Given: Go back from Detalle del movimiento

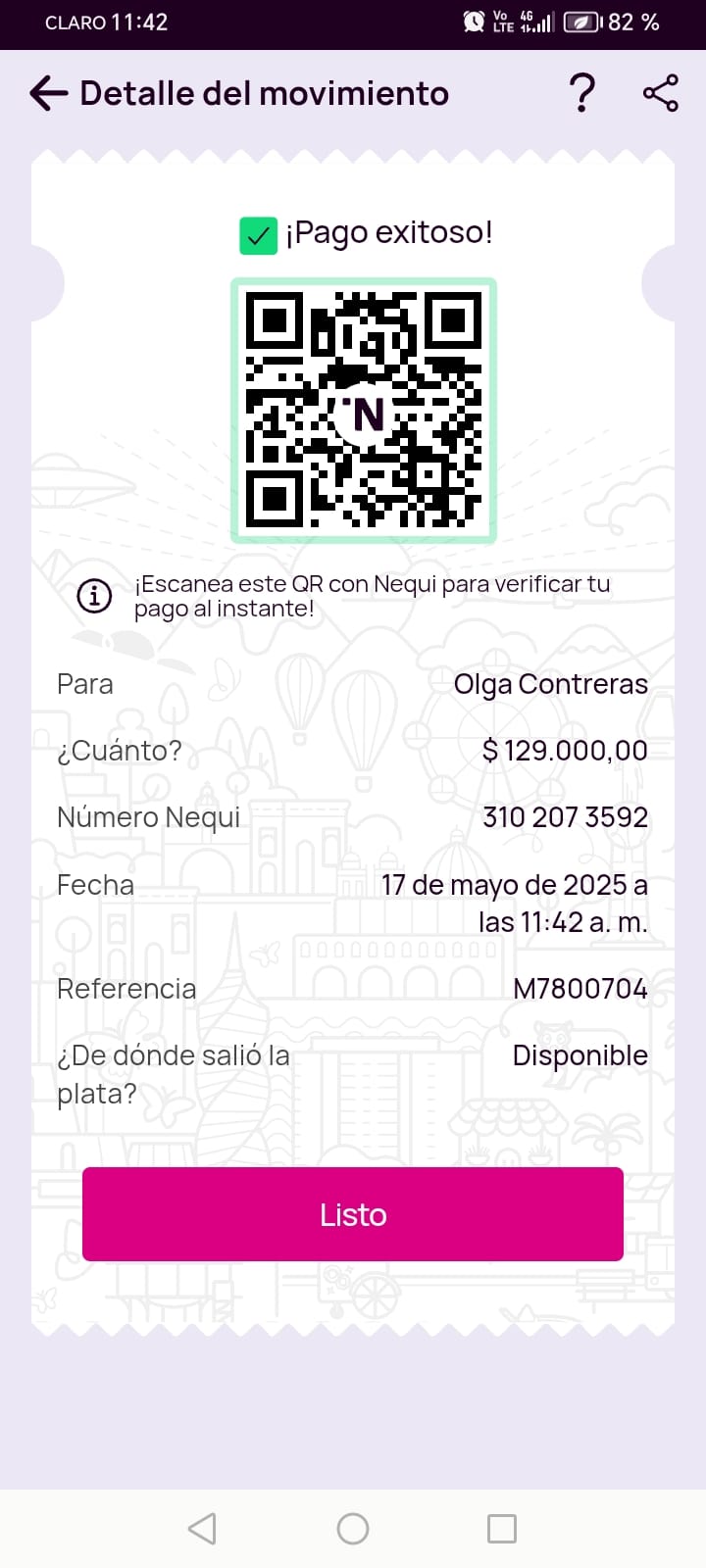Looking at the screenshot, I should (x=49, y=94).
